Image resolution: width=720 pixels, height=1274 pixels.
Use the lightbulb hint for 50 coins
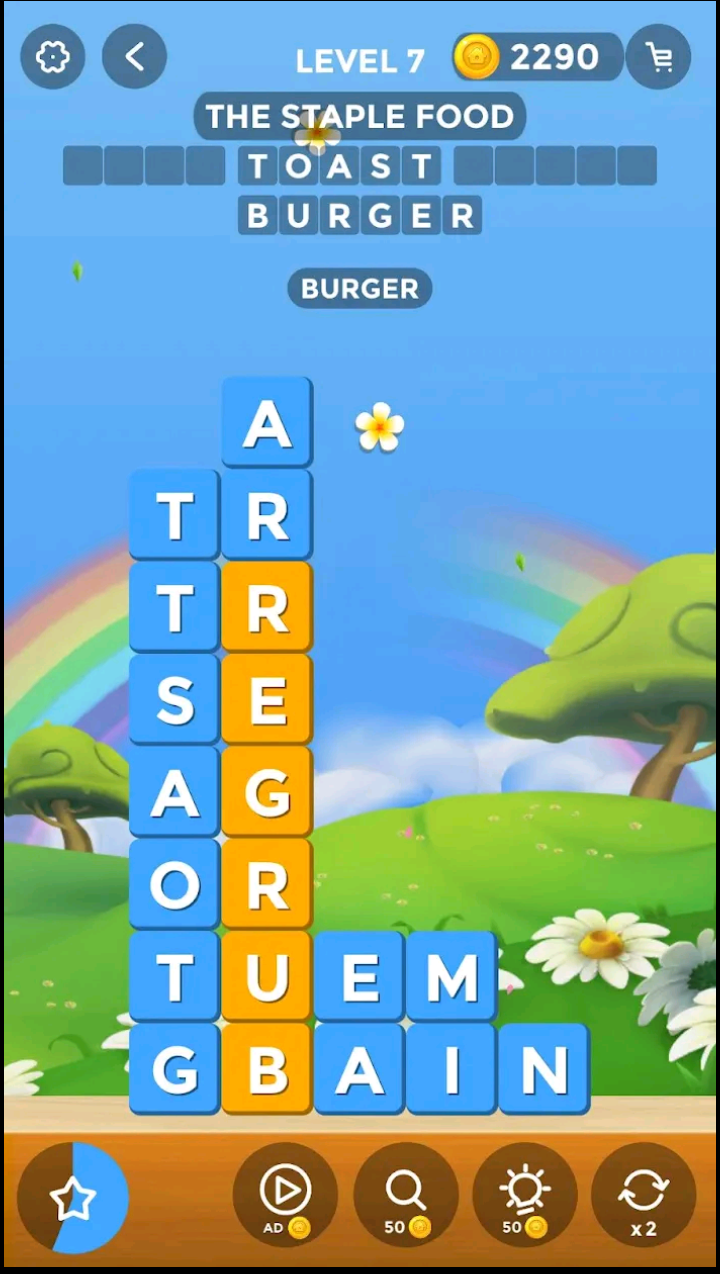point(525,1195)
